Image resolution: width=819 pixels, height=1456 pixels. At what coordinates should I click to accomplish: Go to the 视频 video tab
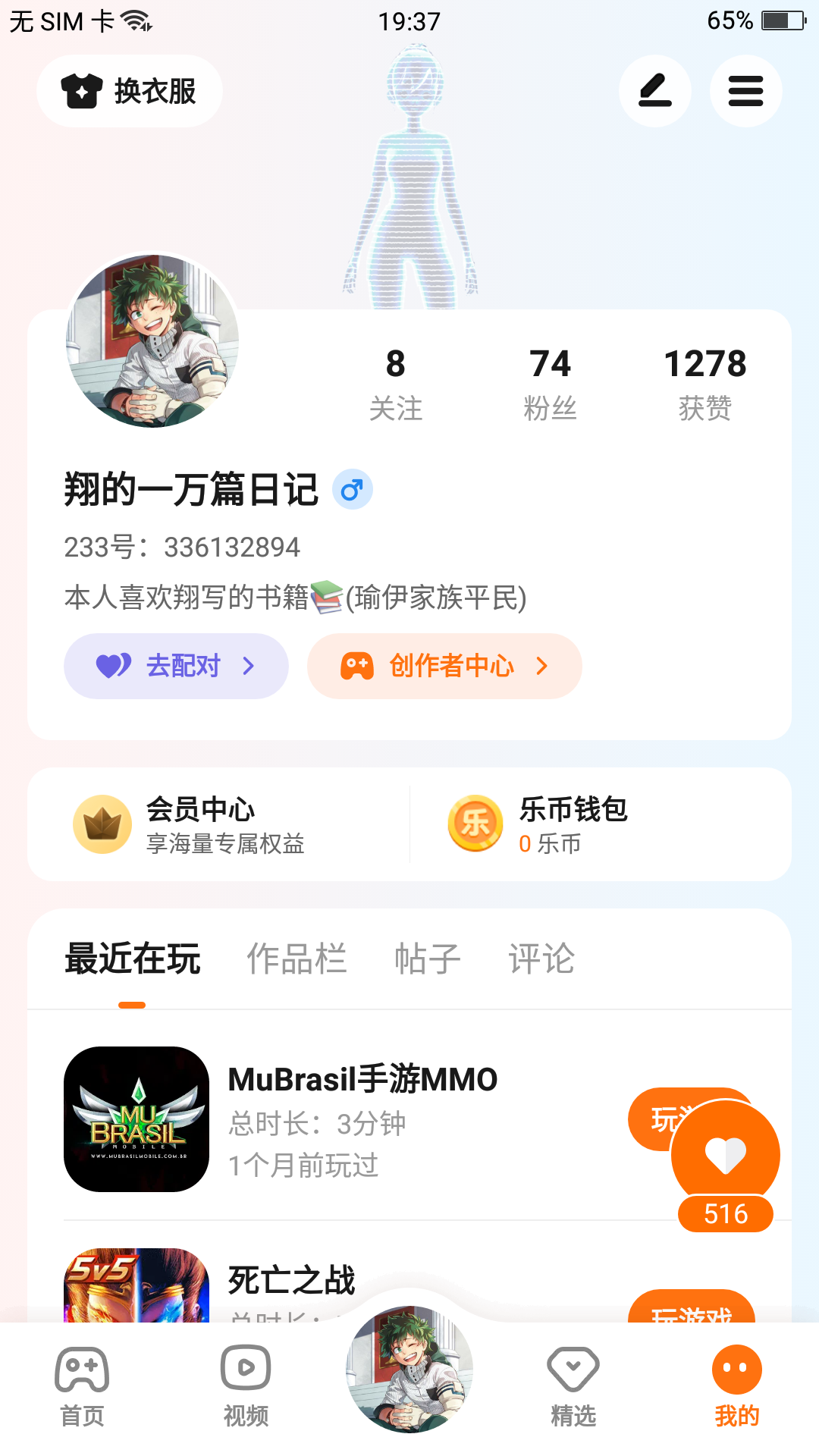pos(246,1385)
